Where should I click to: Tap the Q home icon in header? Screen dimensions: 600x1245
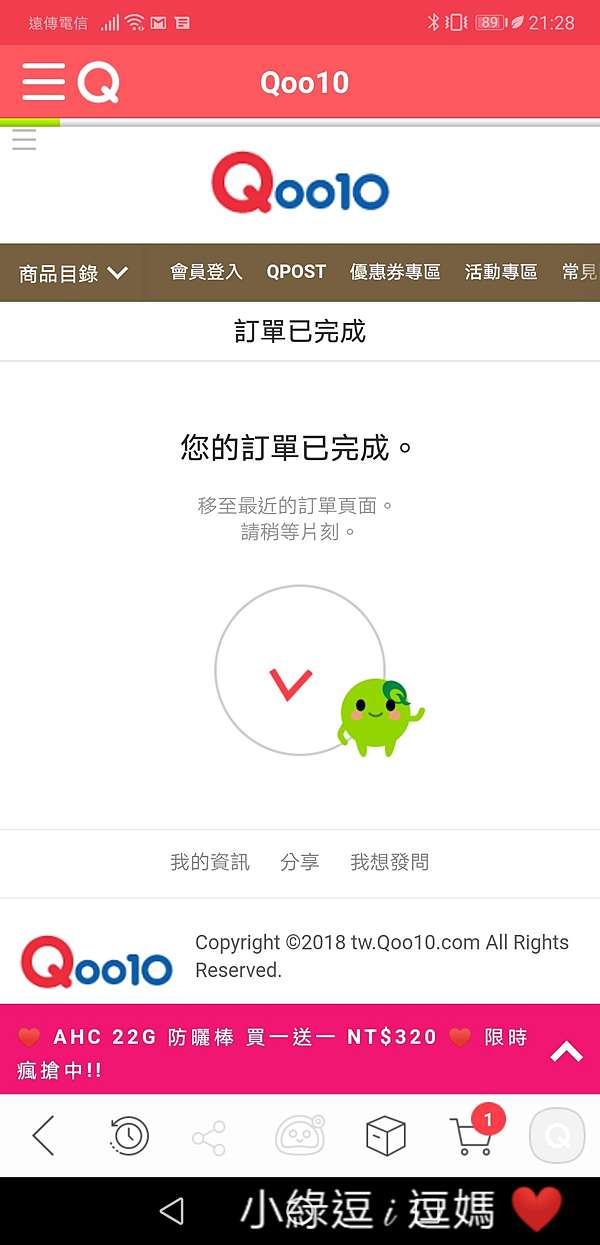point(98,81)
